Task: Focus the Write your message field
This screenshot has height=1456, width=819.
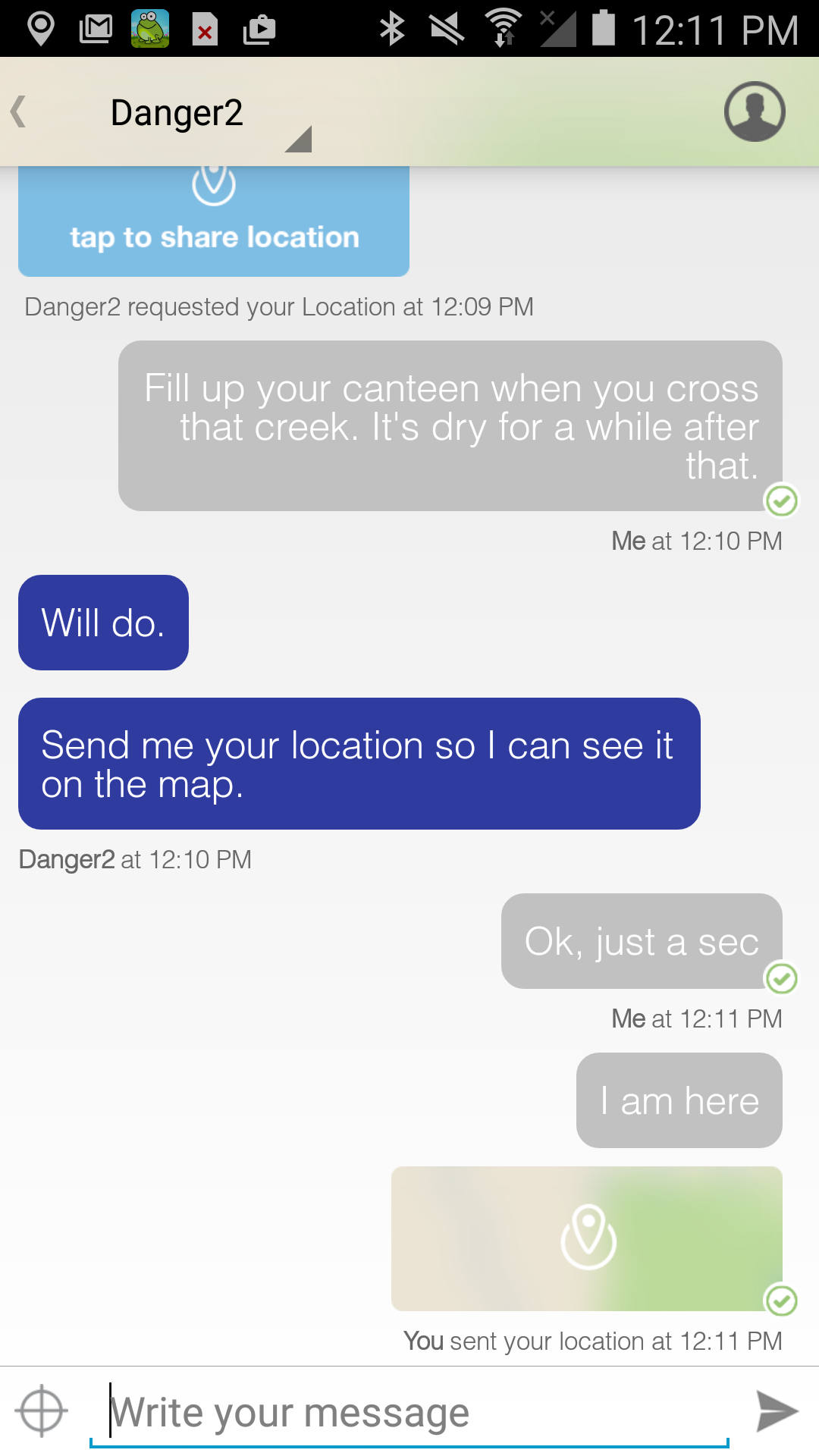Action: coord(409,1413)
